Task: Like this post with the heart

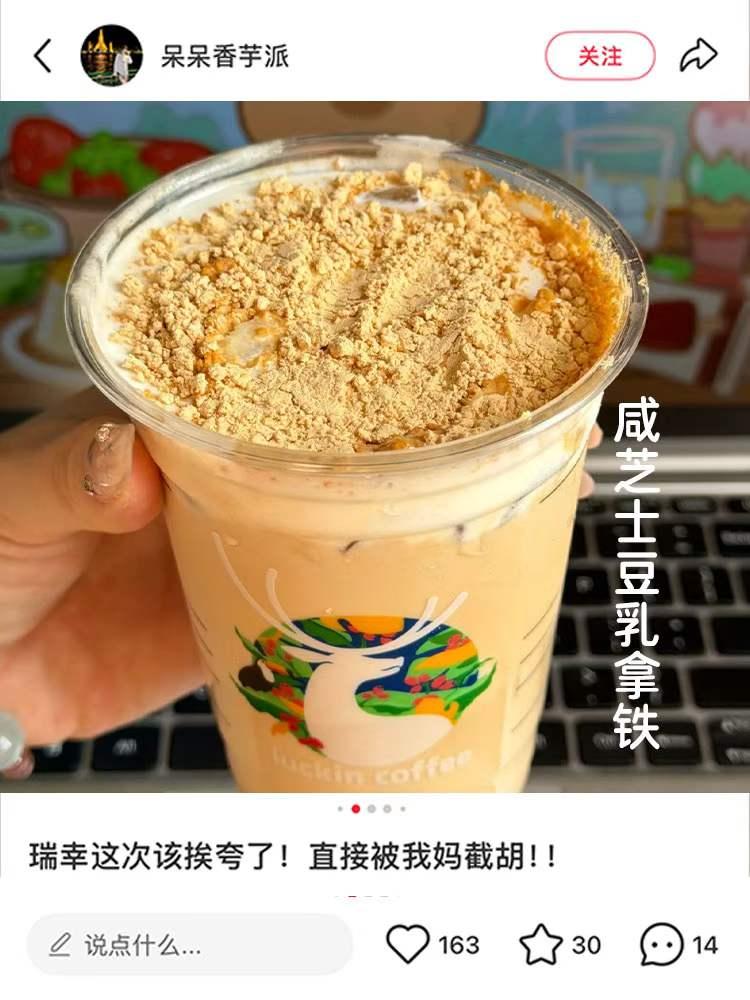Action: 408,944
